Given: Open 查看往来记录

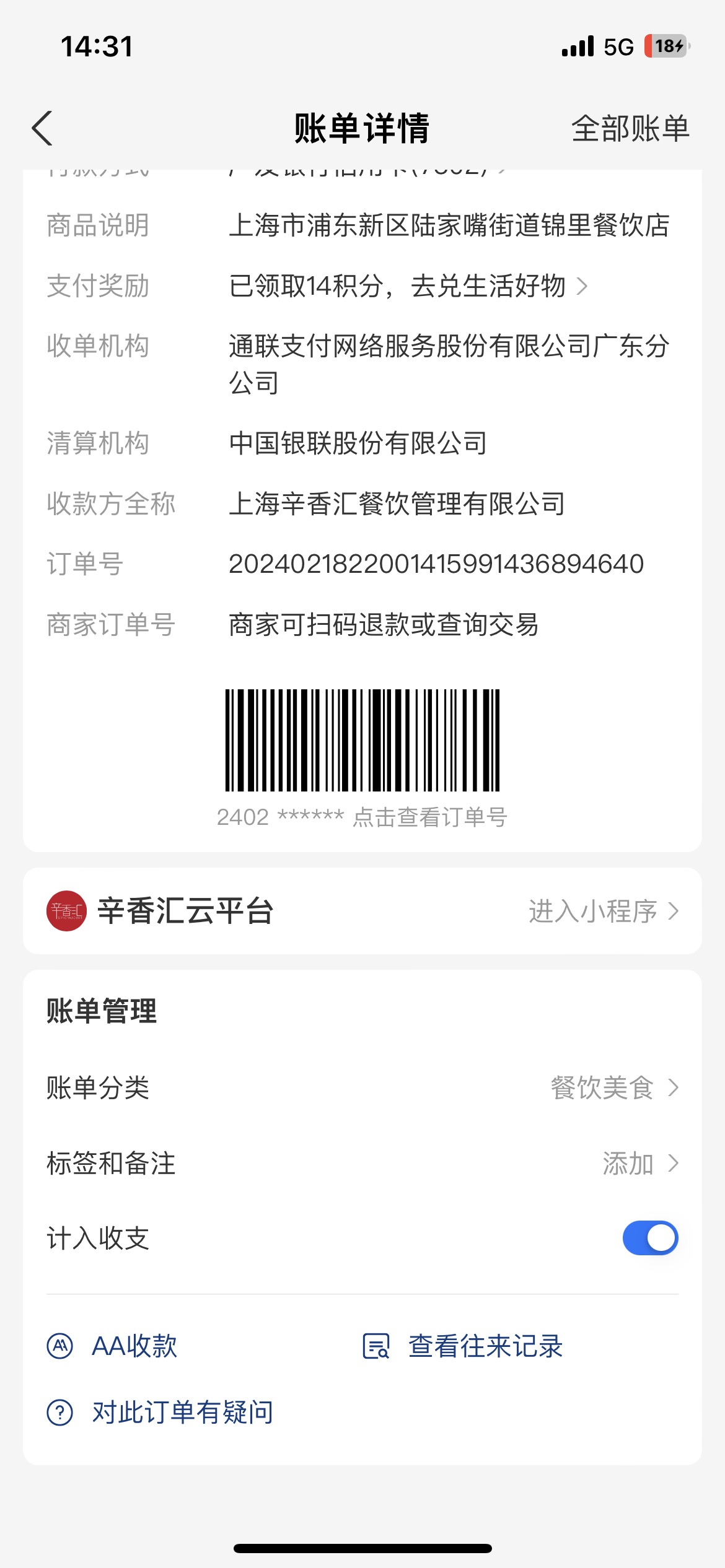Looking at the screenshot, I should [462, 1346].
